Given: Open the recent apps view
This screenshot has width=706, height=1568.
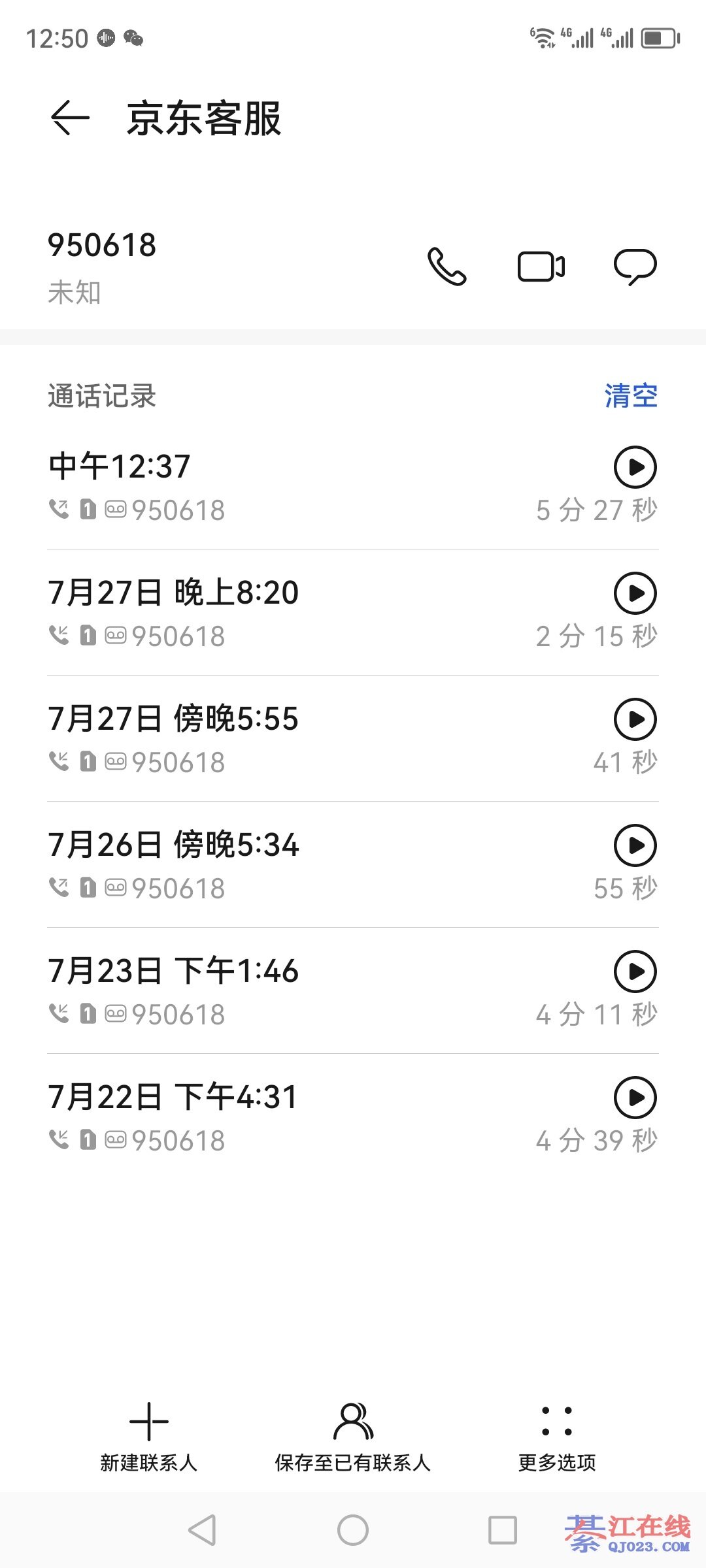Looking at the screenshot, I should [x=503, y=1530].
